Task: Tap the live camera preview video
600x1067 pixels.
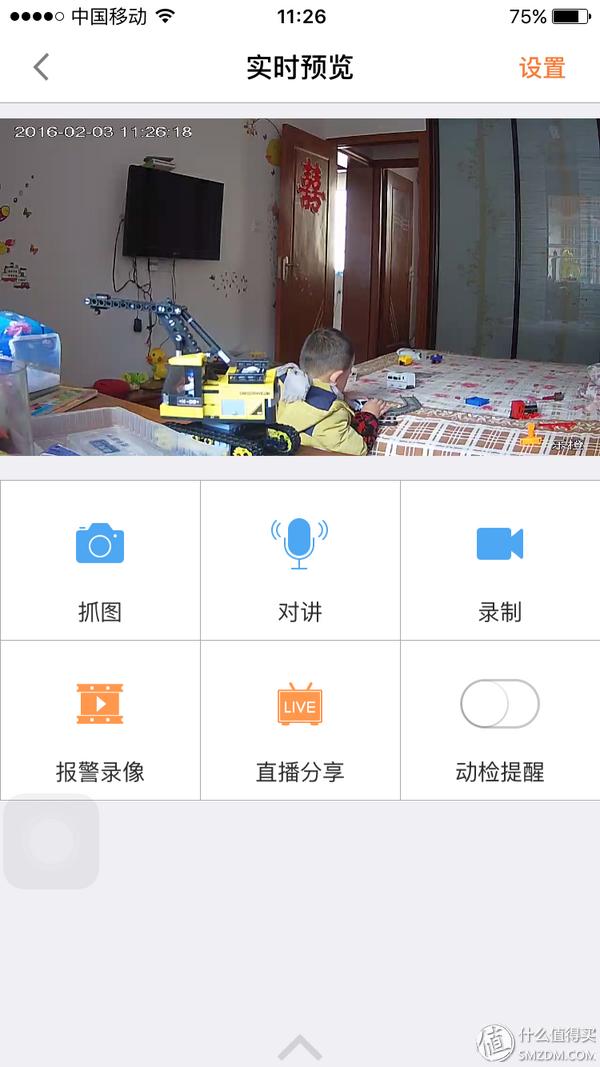Action: [300, 287]
